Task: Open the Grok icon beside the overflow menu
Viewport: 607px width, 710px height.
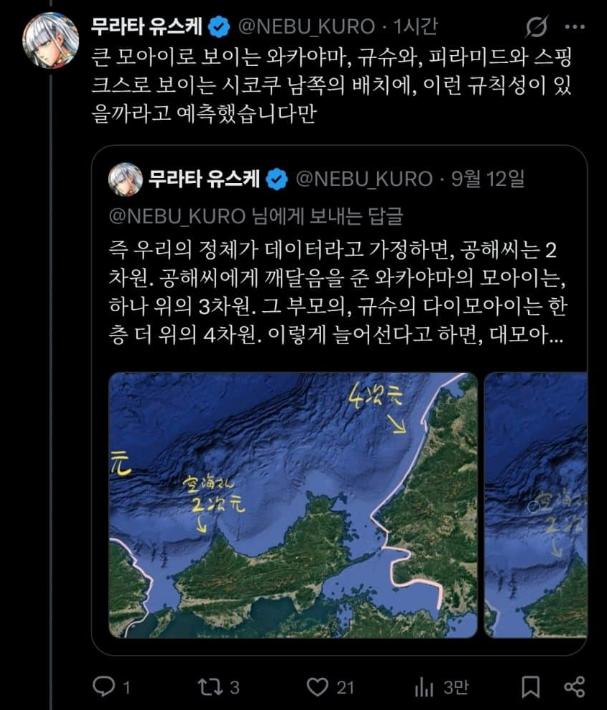Action: [537, 27]
